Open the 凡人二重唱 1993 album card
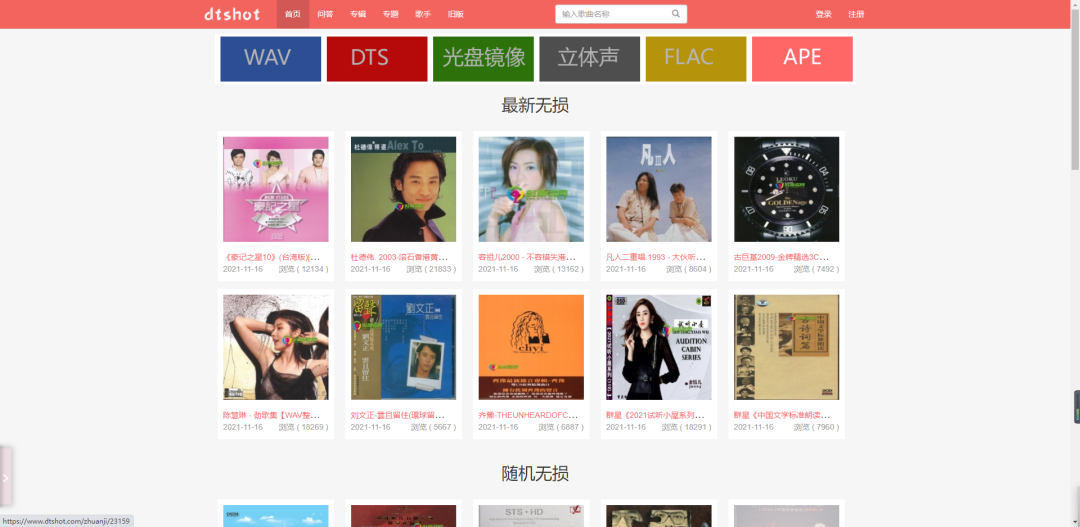1080x527 pixels. [x=658, y=190]
